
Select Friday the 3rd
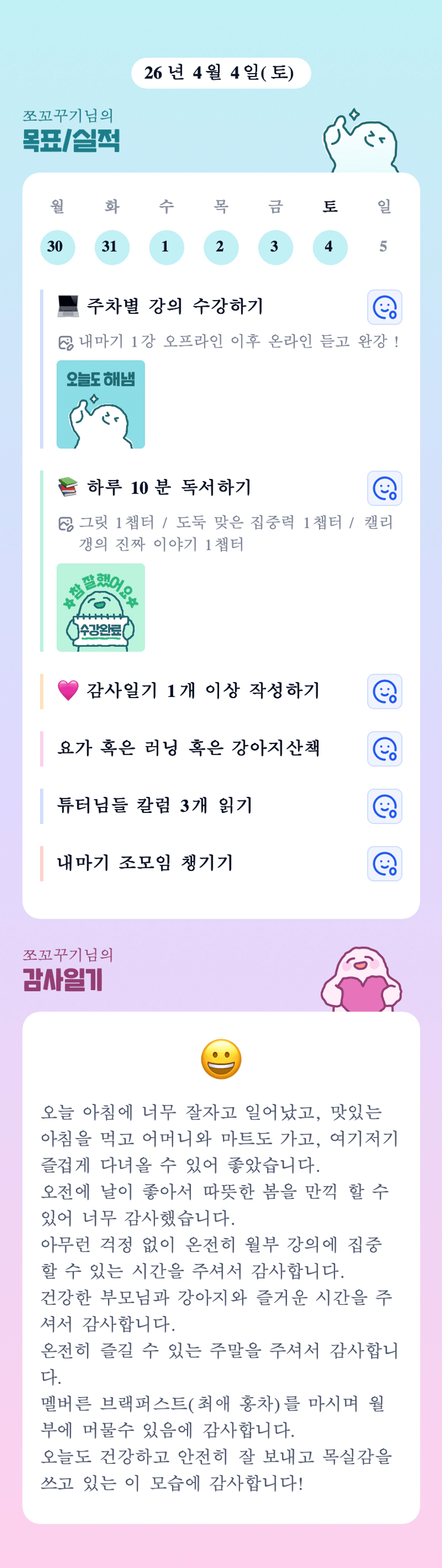pos(275,247)
